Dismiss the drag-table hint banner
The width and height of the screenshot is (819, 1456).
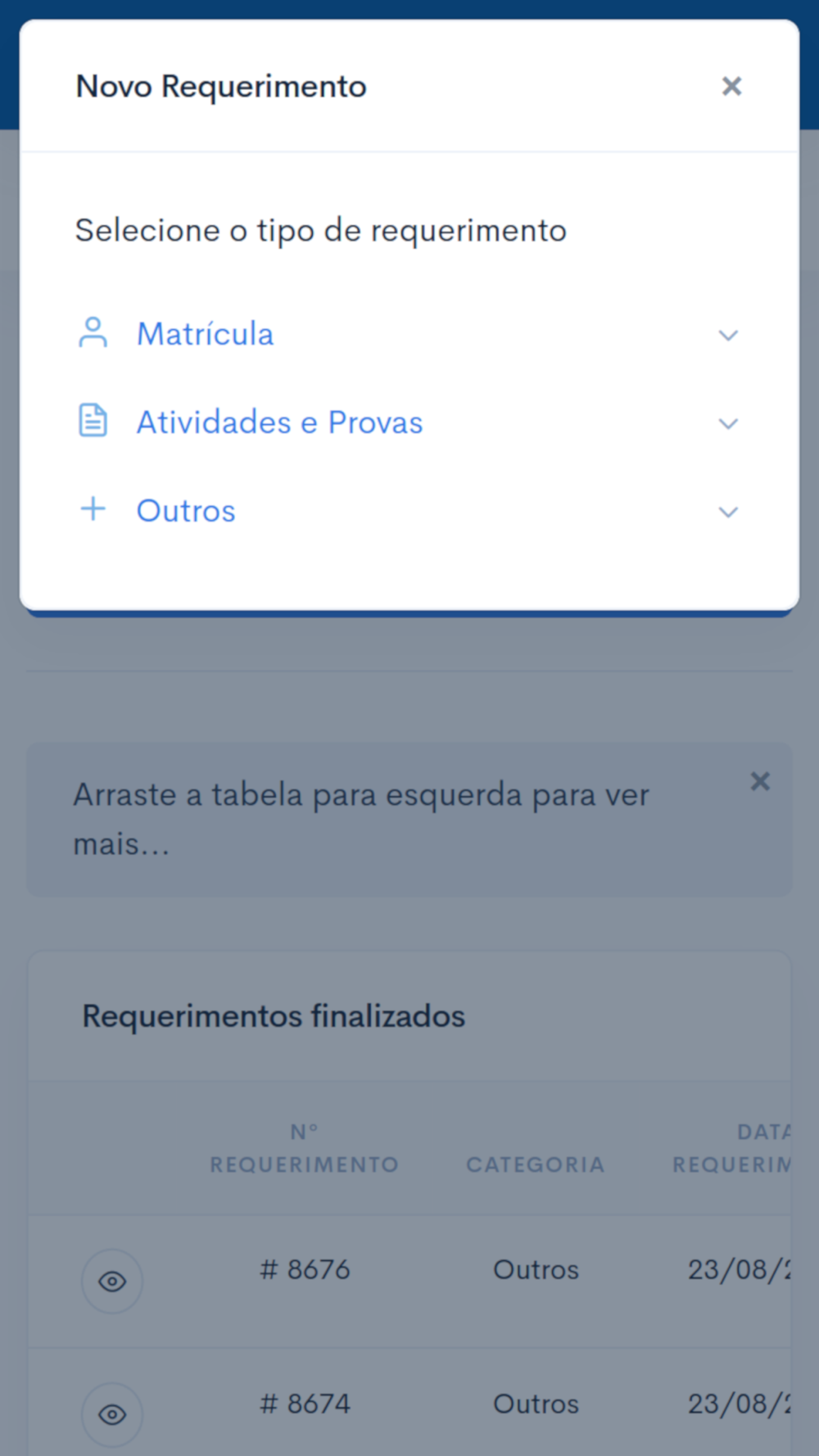(x=760, y=781)
